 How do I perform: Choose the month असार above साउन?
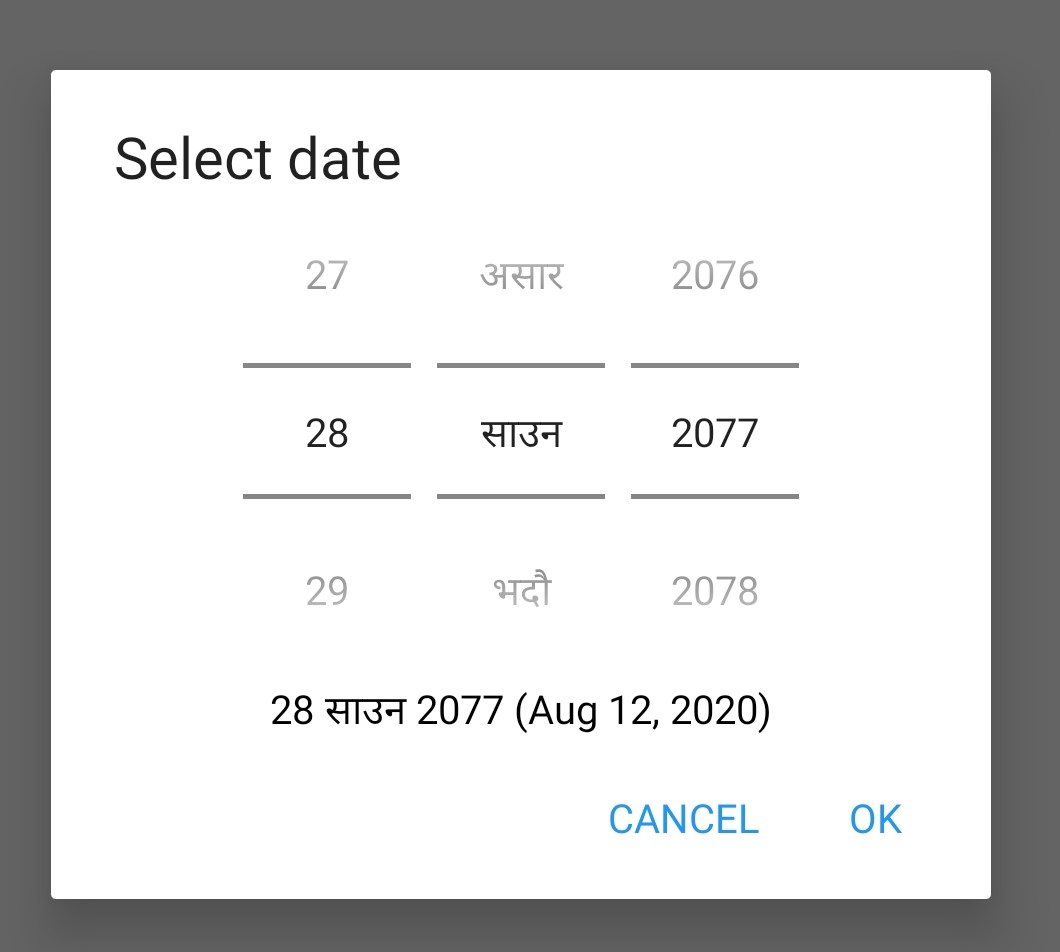(521, 275)
